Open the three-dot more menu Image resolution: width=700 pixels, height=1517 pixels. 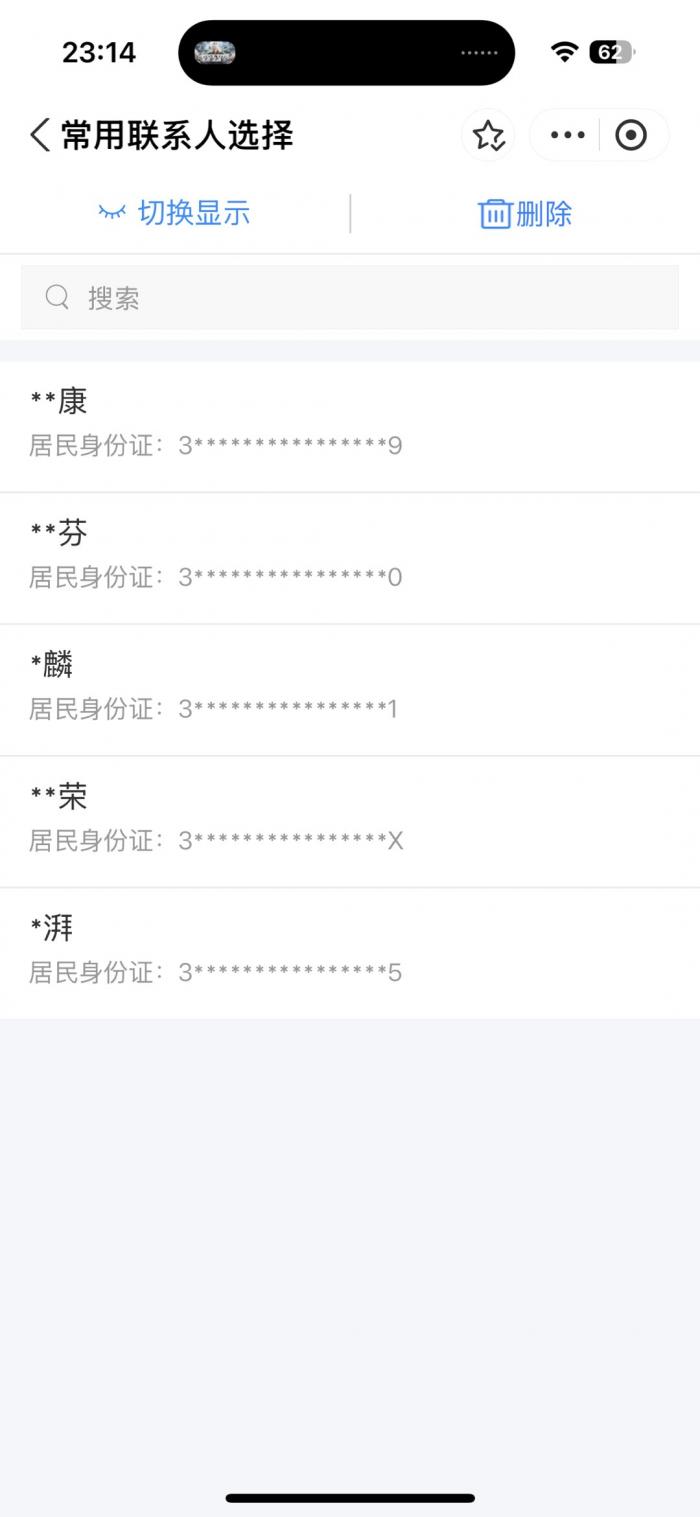[x=567, y=135]
